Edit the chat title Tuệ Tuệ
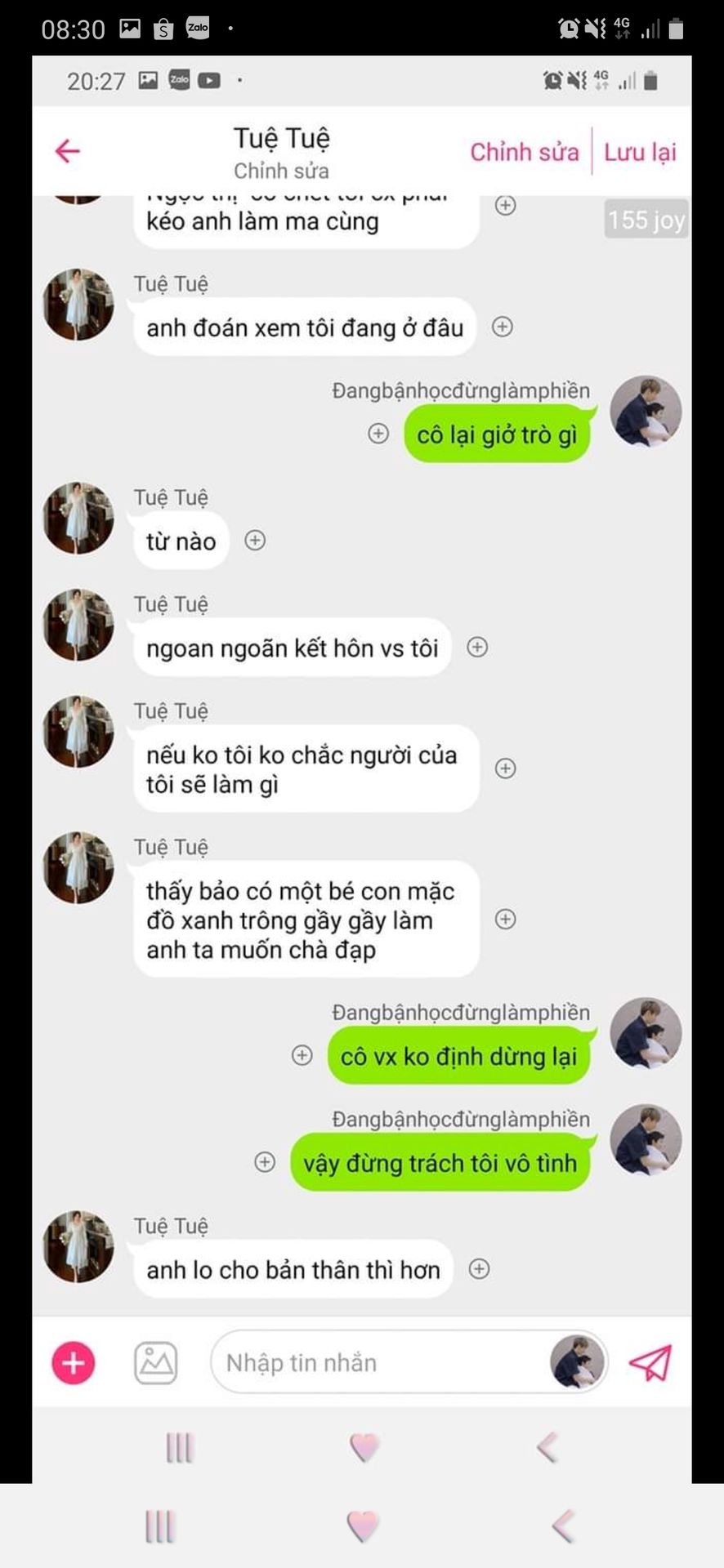The height and width of the screenshot is (1568, 724). tap(281, 139)
